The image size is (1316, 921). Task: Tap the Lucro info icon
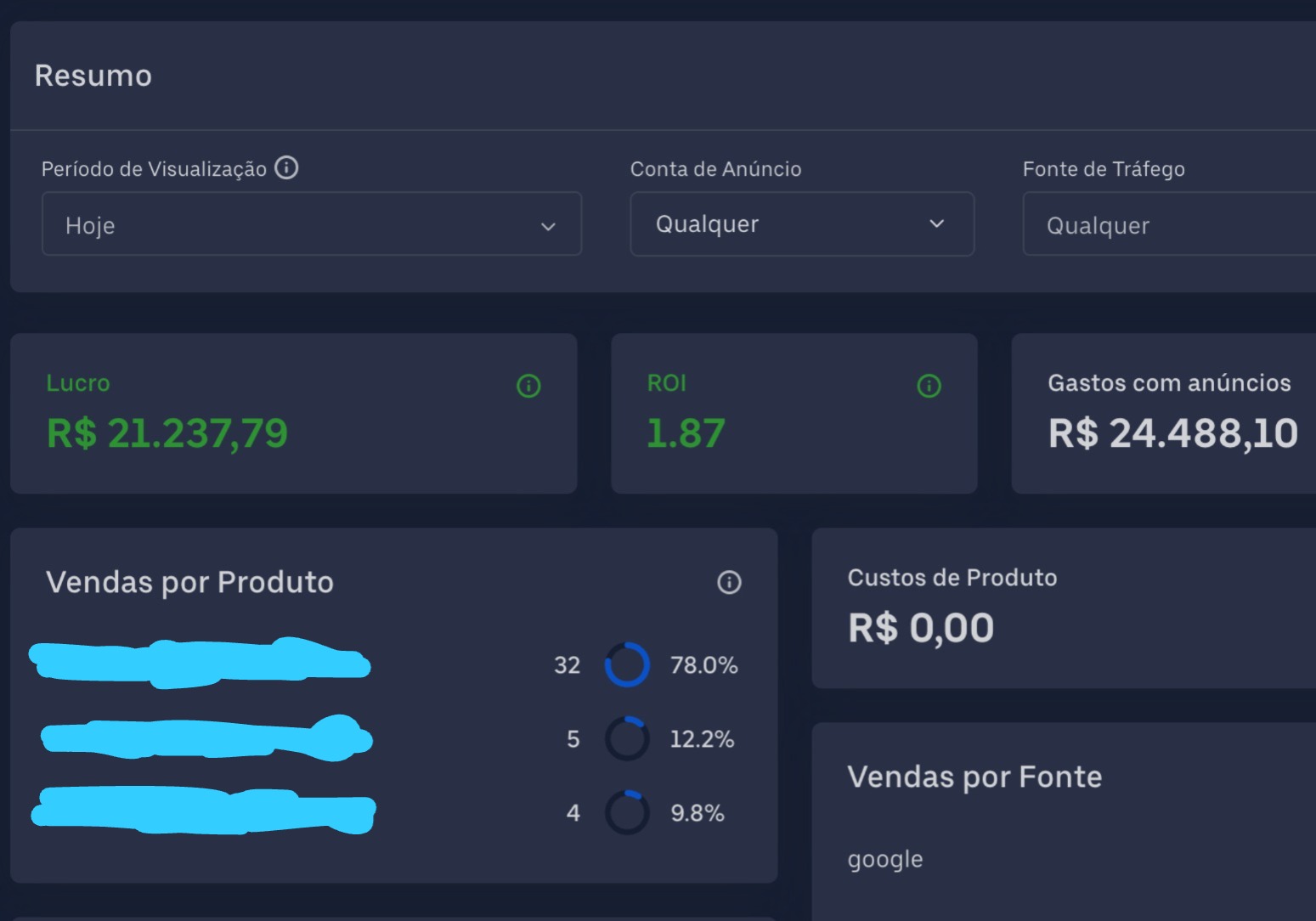click(528, 387)
